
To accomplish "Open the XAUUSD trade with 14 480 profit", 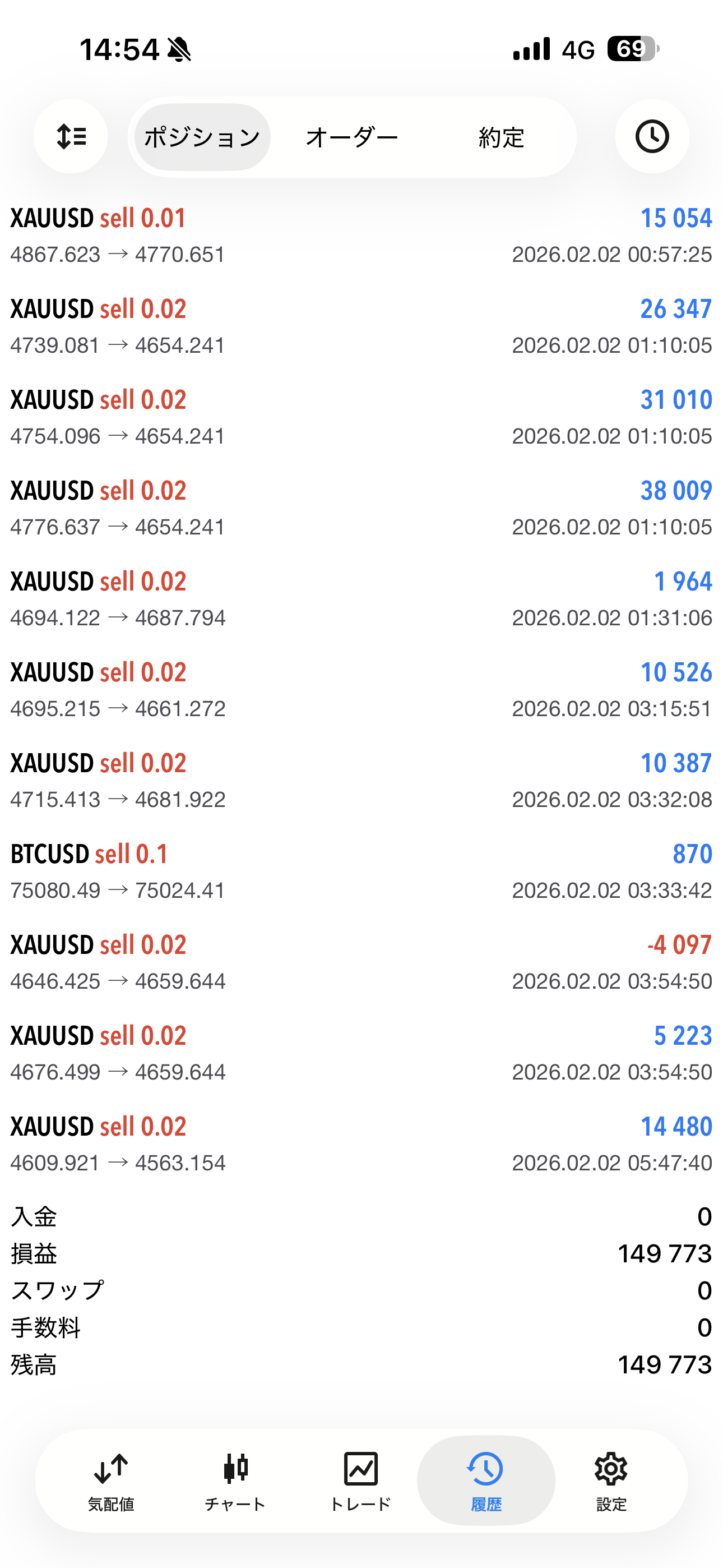I will coord(361,1145).
